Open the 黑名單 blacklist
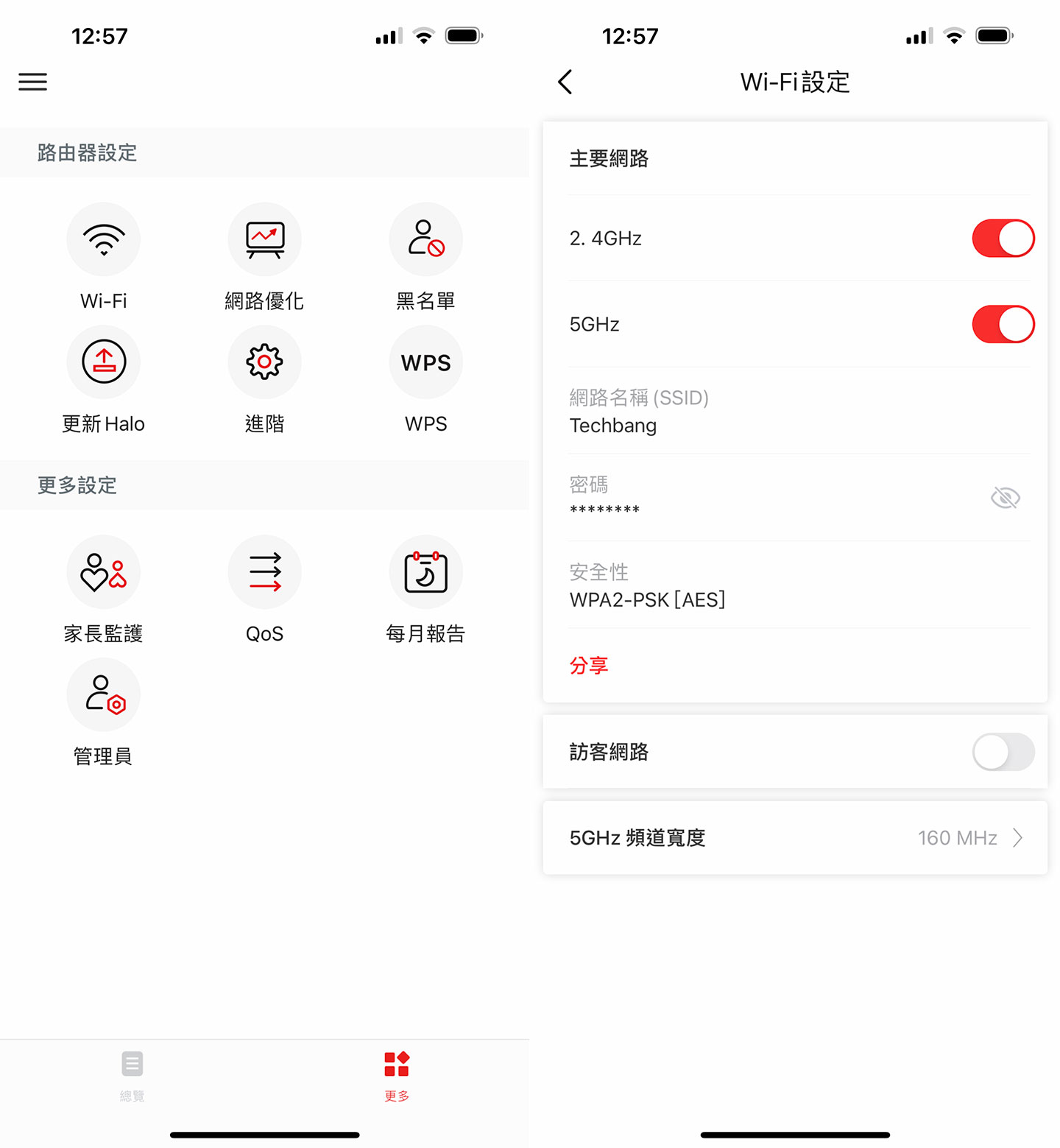1060x1148 pixels. click(x=425, y=240)
